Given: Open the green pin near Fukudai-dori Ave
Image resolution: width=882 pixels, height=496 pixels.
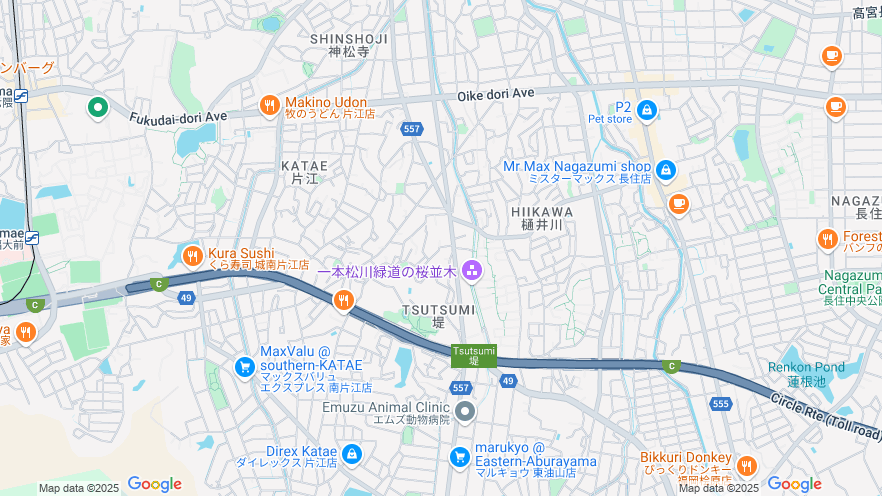Looking at the screenshot, I should point(97,106).
